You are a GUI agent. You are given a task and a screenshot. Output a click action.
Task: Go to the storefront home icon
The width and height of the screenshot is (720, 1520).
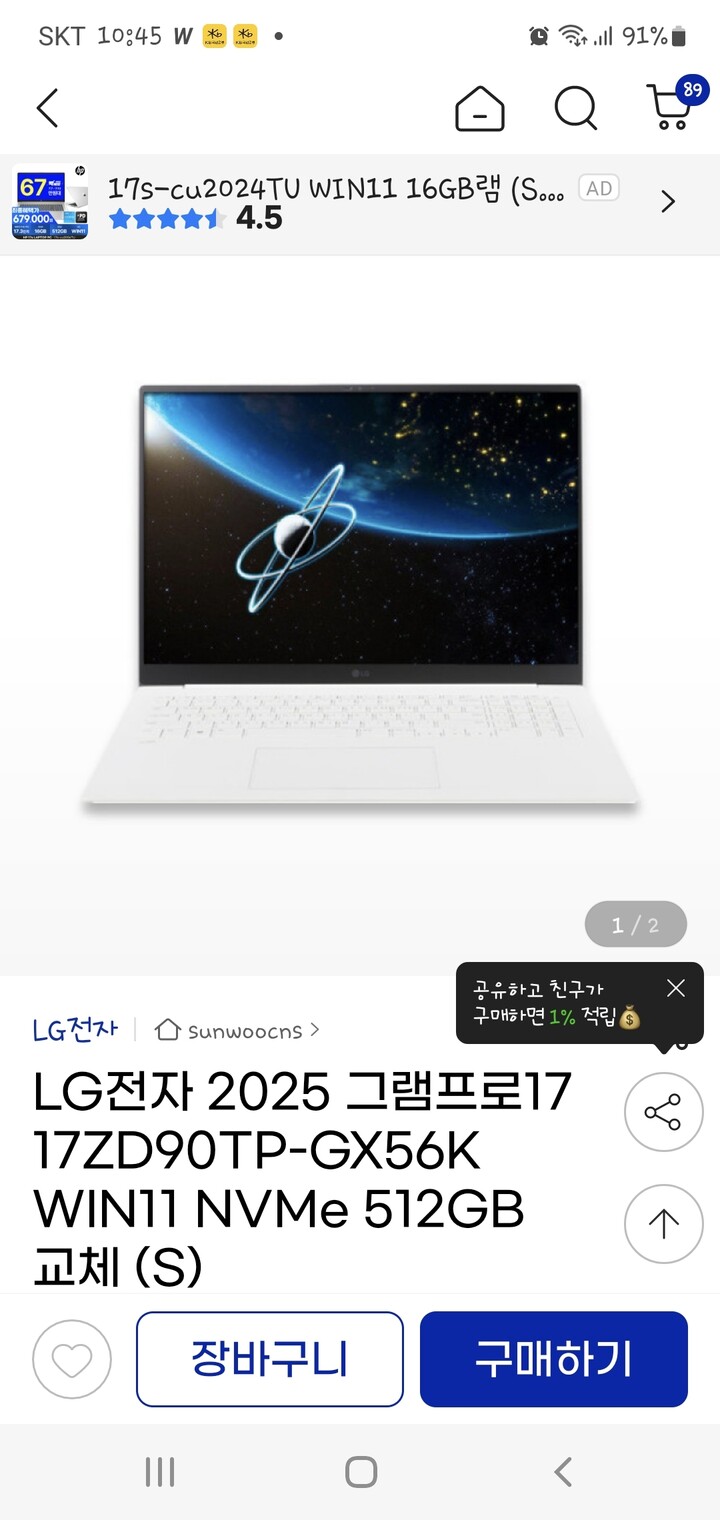480,108
